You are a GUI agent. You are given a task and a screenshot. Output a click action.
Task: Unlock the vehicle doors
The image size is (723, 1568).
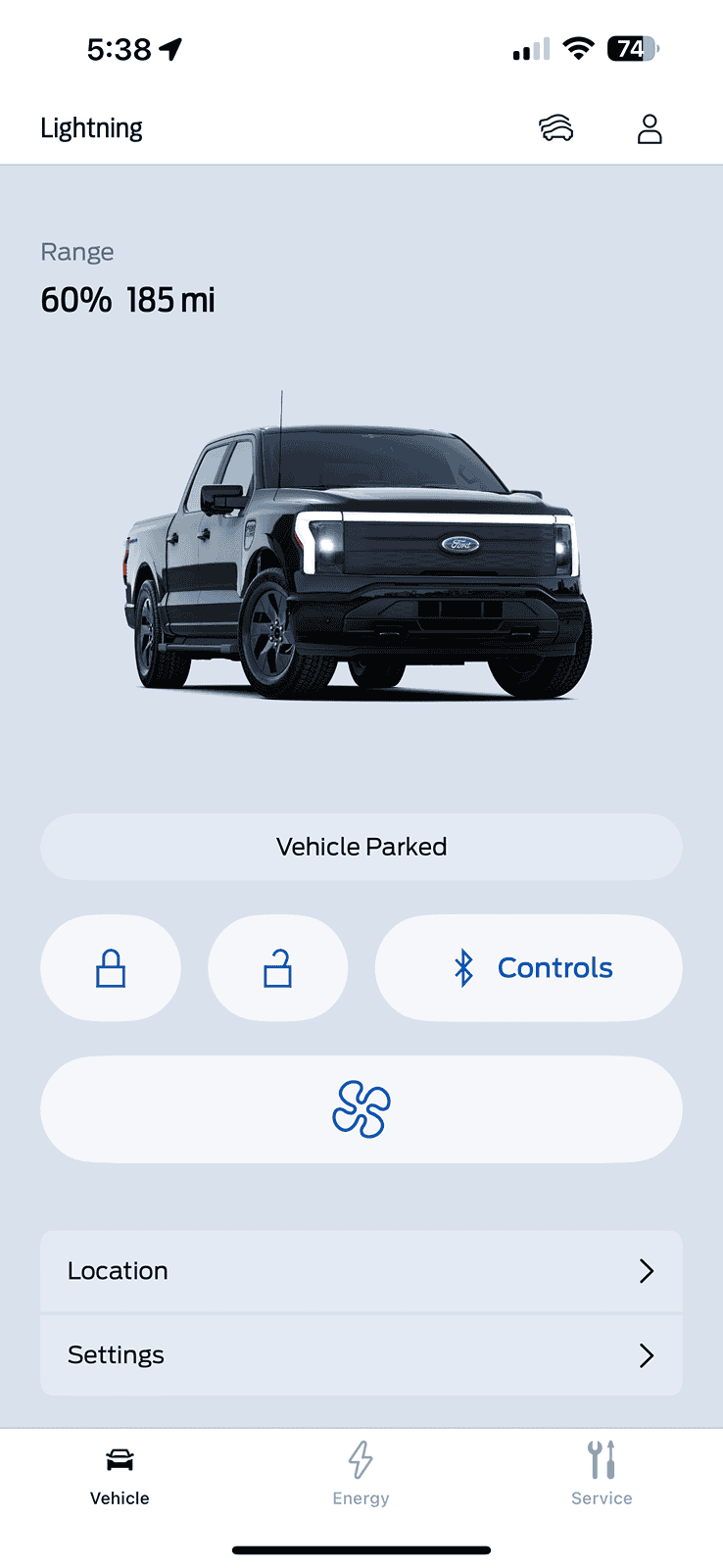278,968
